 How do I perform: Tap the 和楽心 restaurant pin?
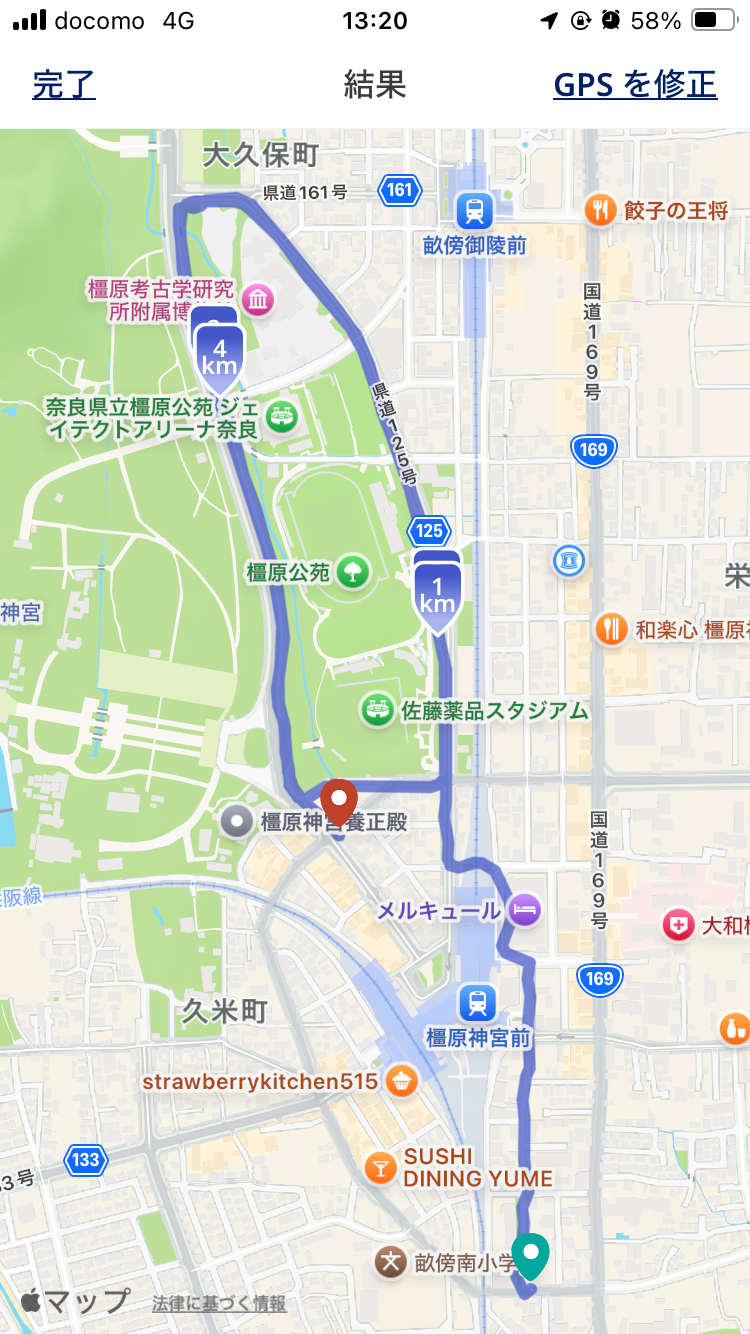point(611,629)
